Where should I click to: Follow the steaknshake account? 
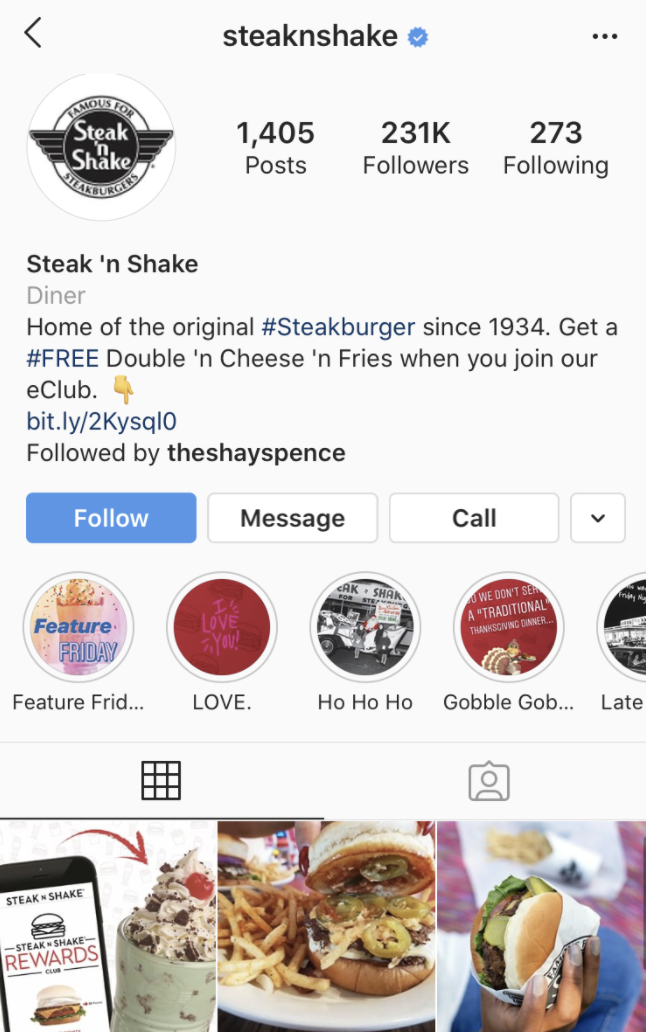[x=111, y=518]
